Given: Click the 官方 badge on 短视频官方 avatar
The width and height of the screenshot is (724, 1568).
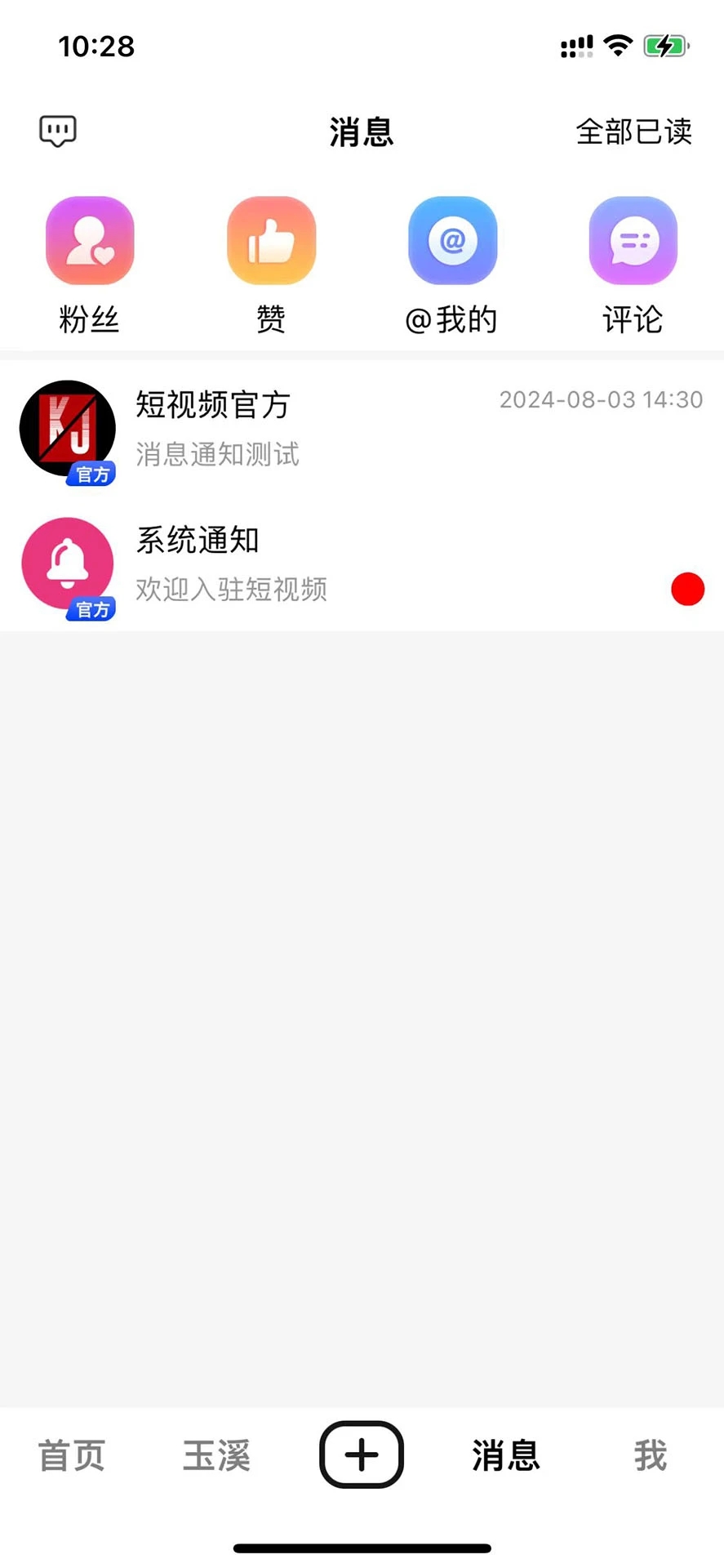Looking at the screenshot, I should (91, 474).
